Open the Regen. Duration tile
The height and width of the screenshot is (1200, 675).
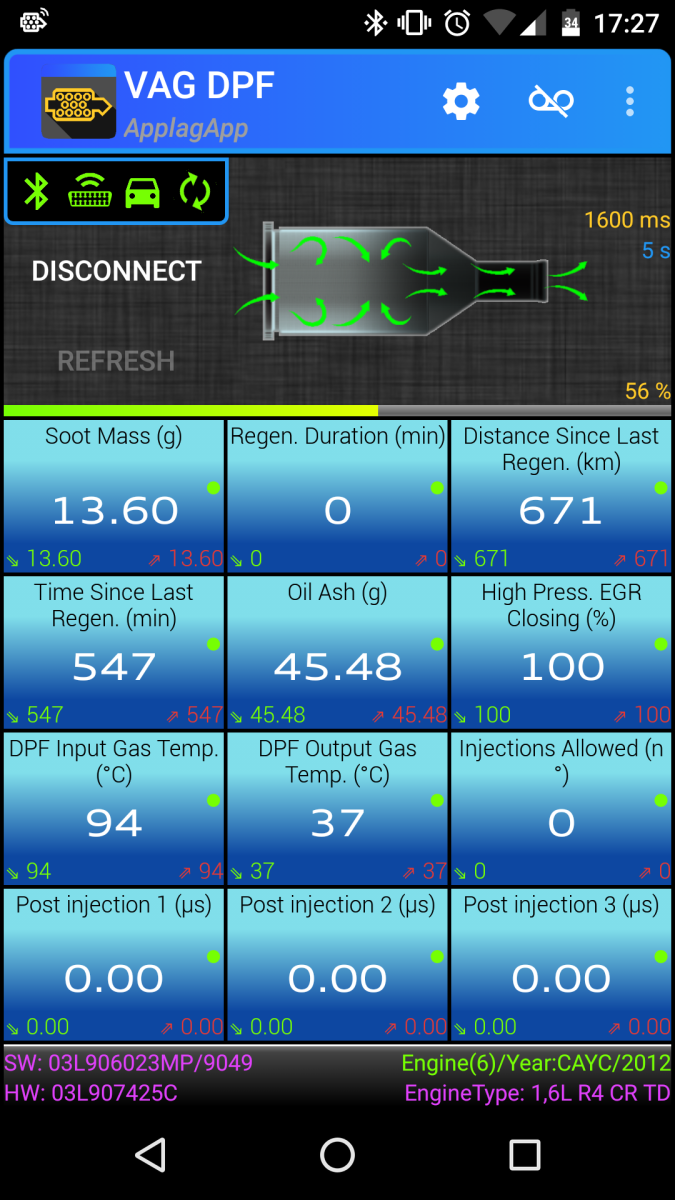(x=337, y=496)
